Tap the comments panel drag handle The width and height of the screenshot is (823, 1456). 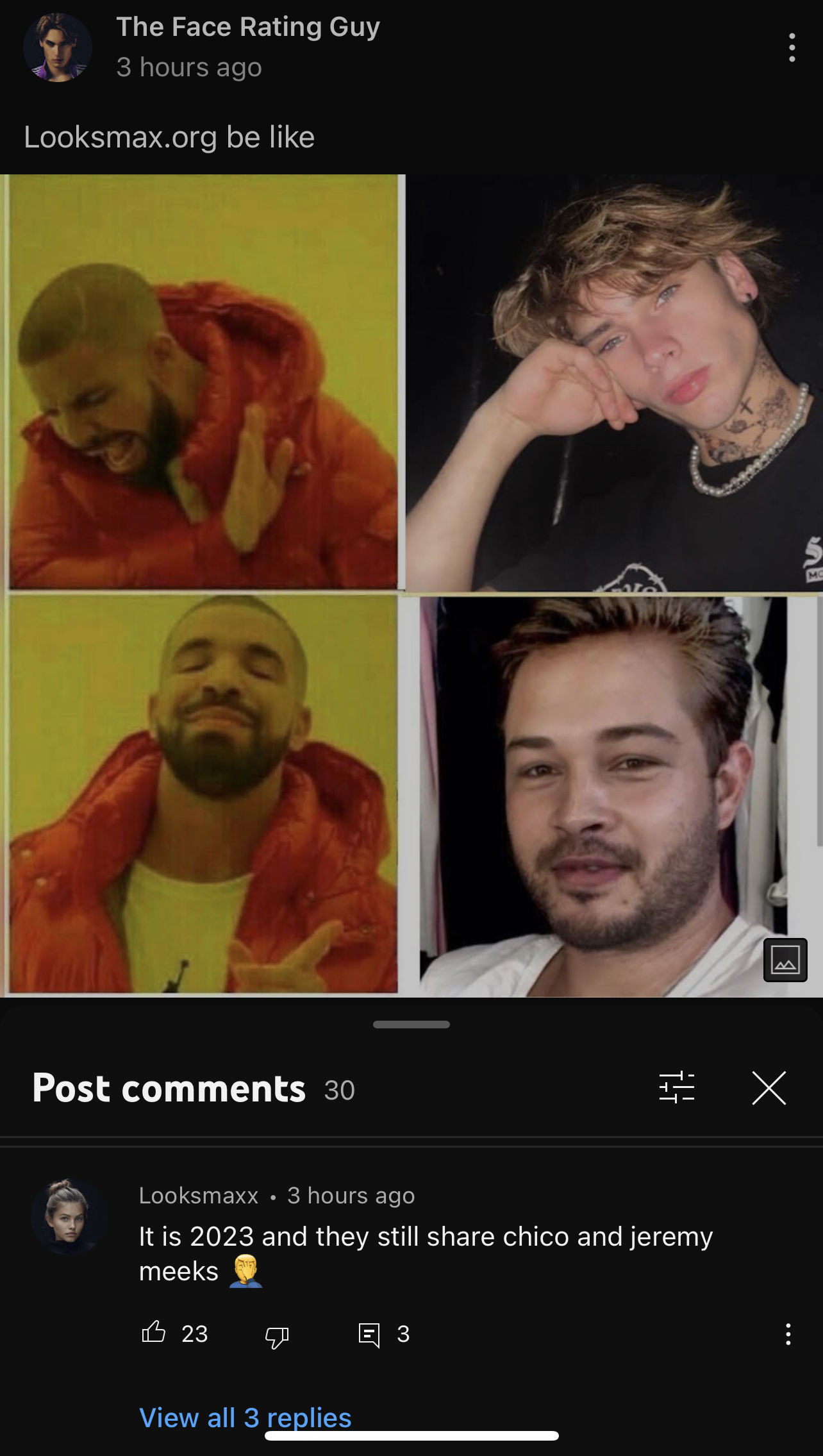click(x=411, y=1025)
